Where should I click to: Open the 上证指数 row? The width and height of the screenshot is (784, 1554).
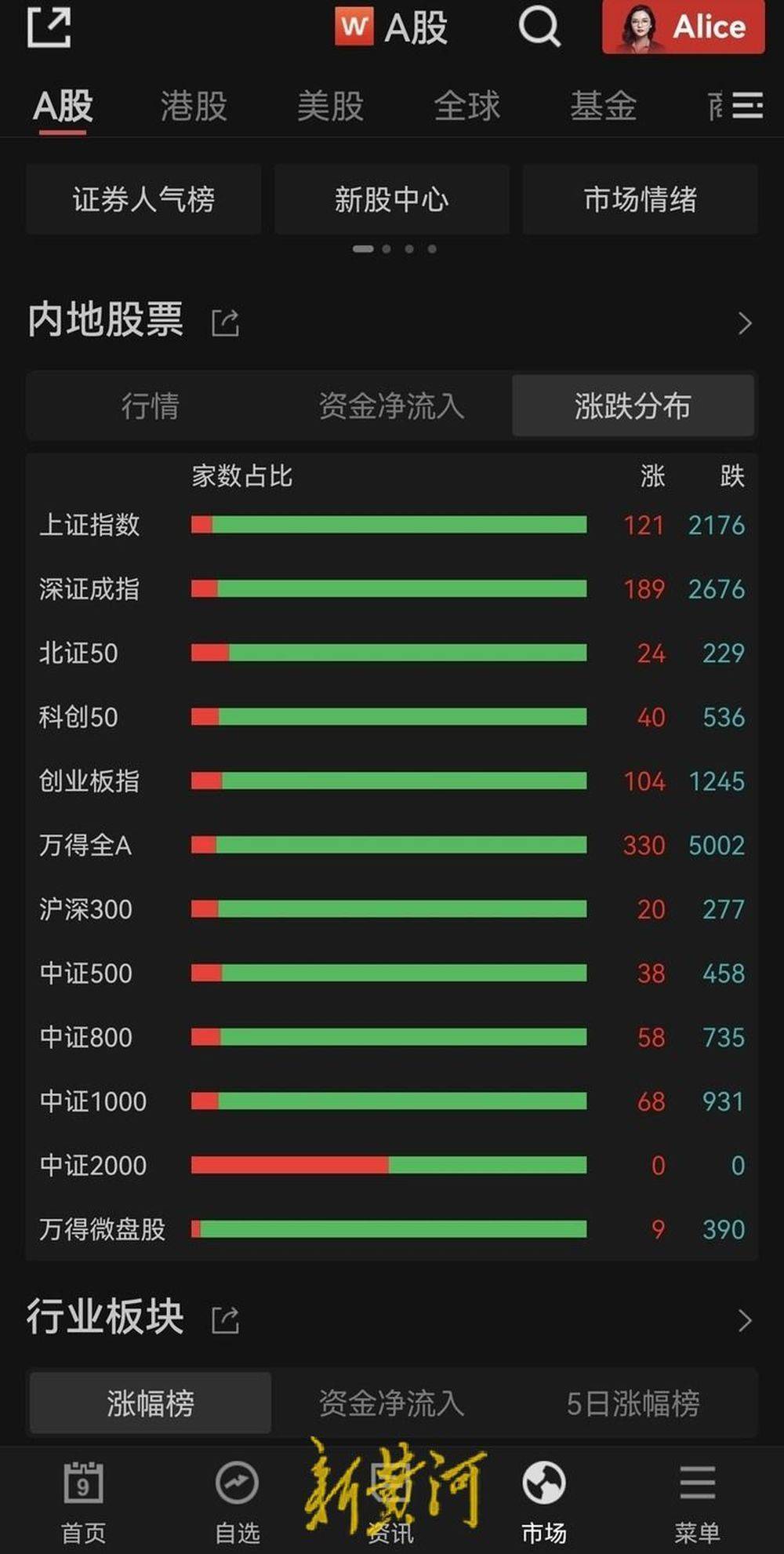(392, 525)
